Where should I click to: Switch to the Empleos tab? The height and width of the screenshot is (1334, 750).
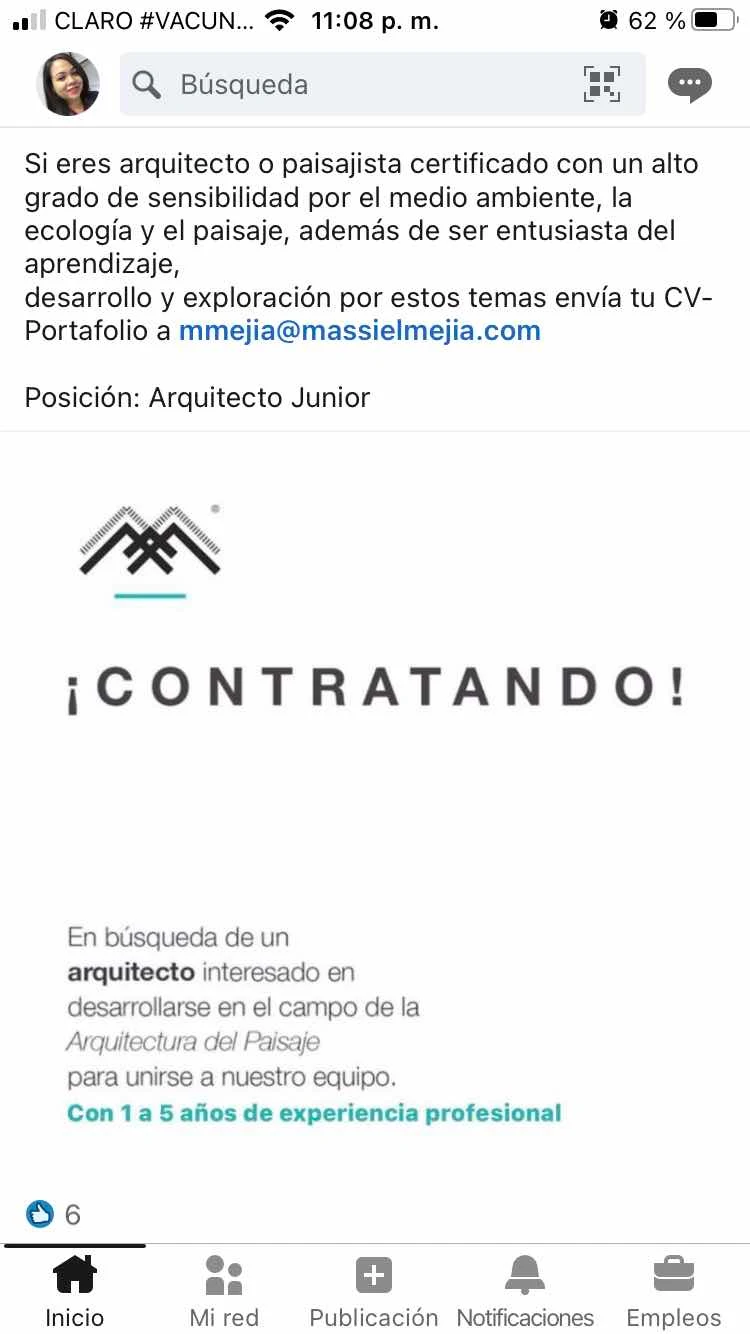coord(674,1291)
